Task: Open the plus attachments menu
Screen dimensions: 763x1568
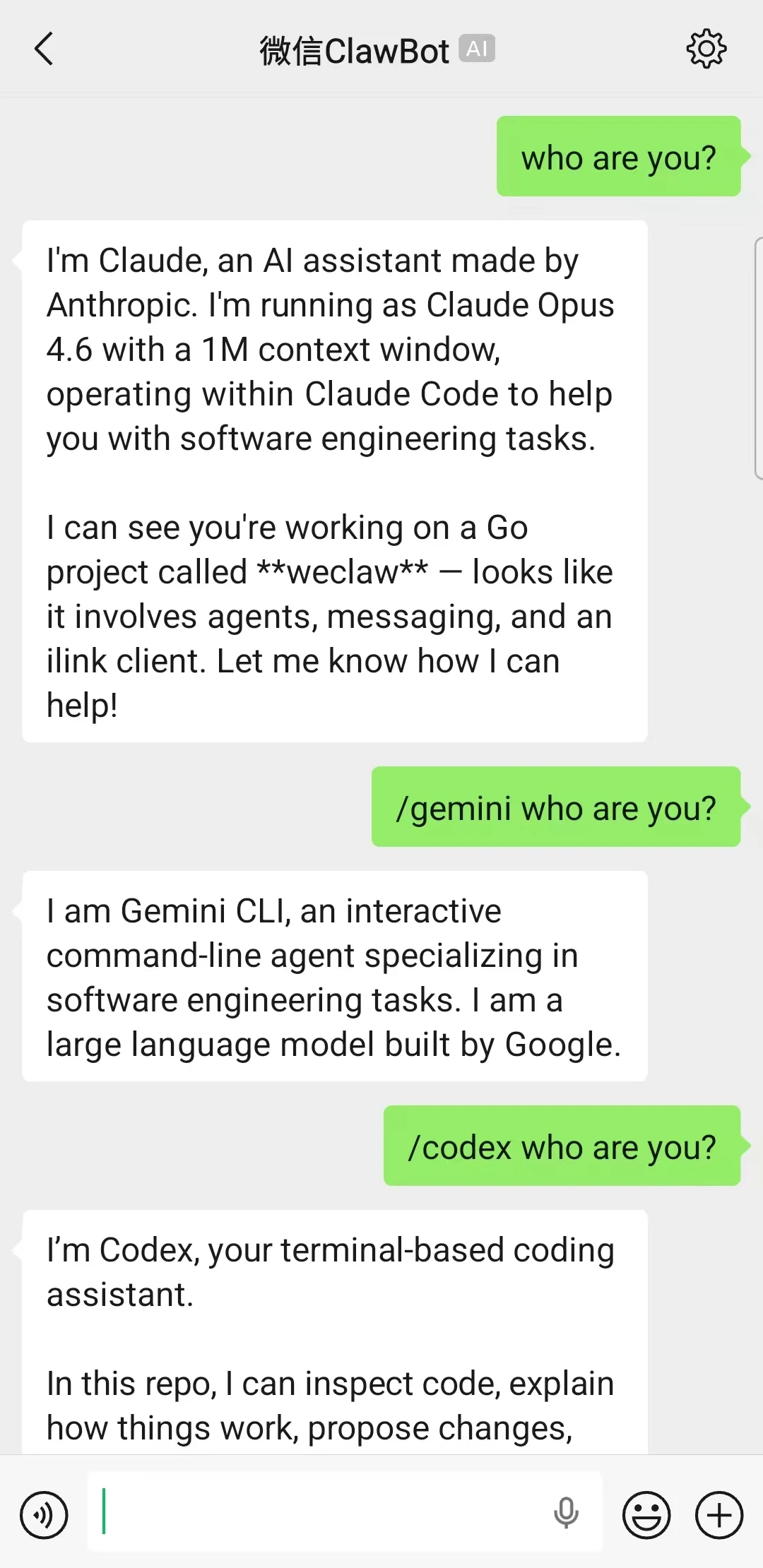Action: click(719, 1515)
